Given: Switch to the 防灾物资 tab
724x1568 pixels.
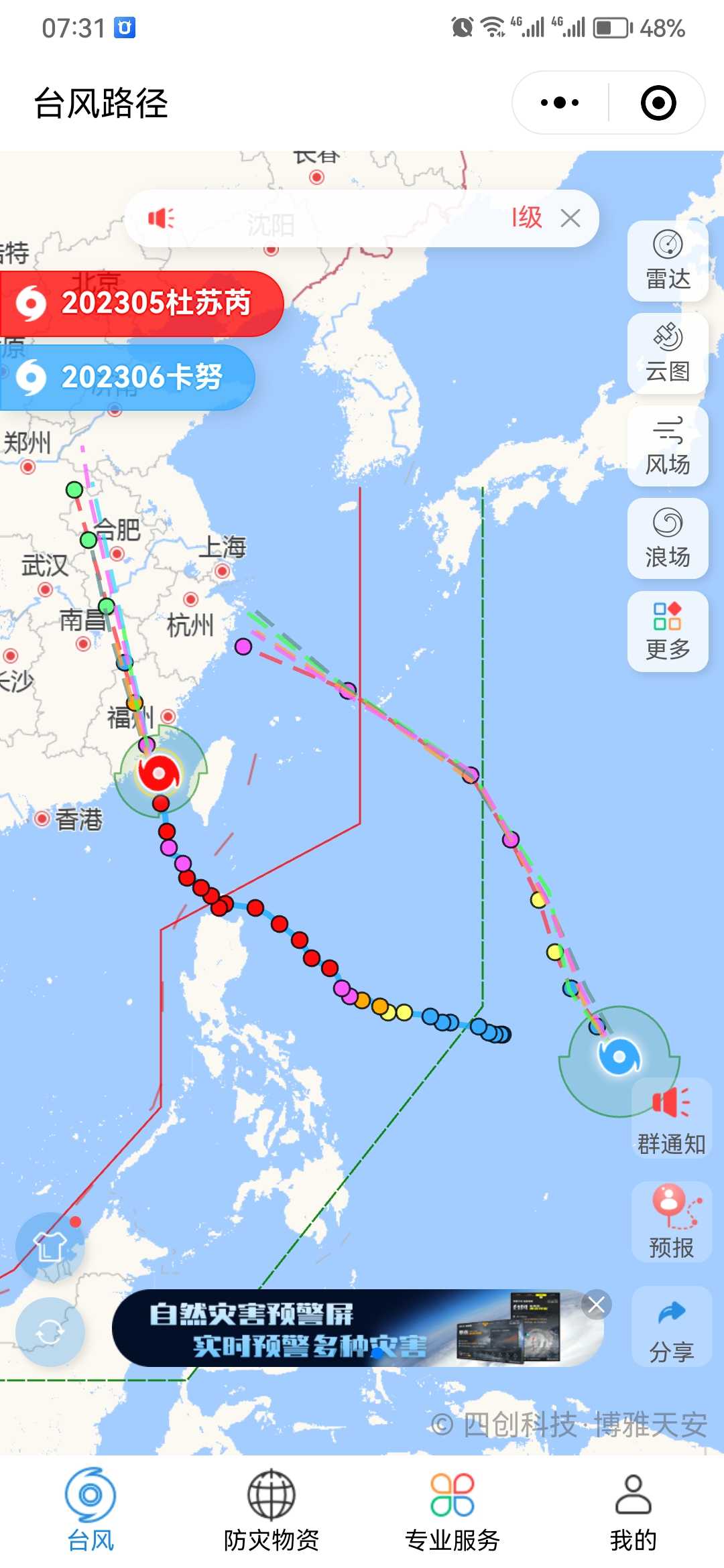Looking at the screenshot, I should [x=271, y=1511].
